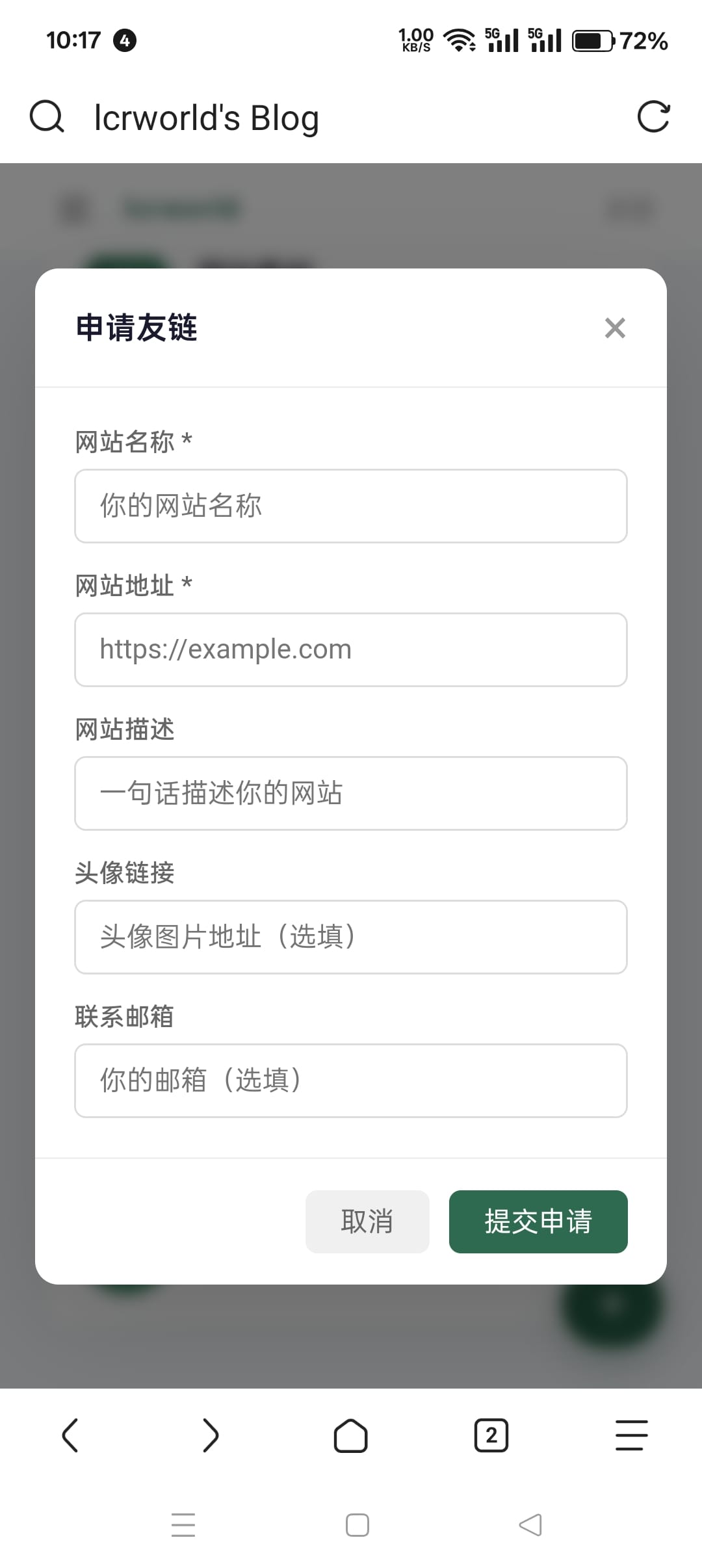The width and height of the screenshot is (702, 1568).
Task: Select the 网站描述 text field
Action: click(x=351, y=793)
